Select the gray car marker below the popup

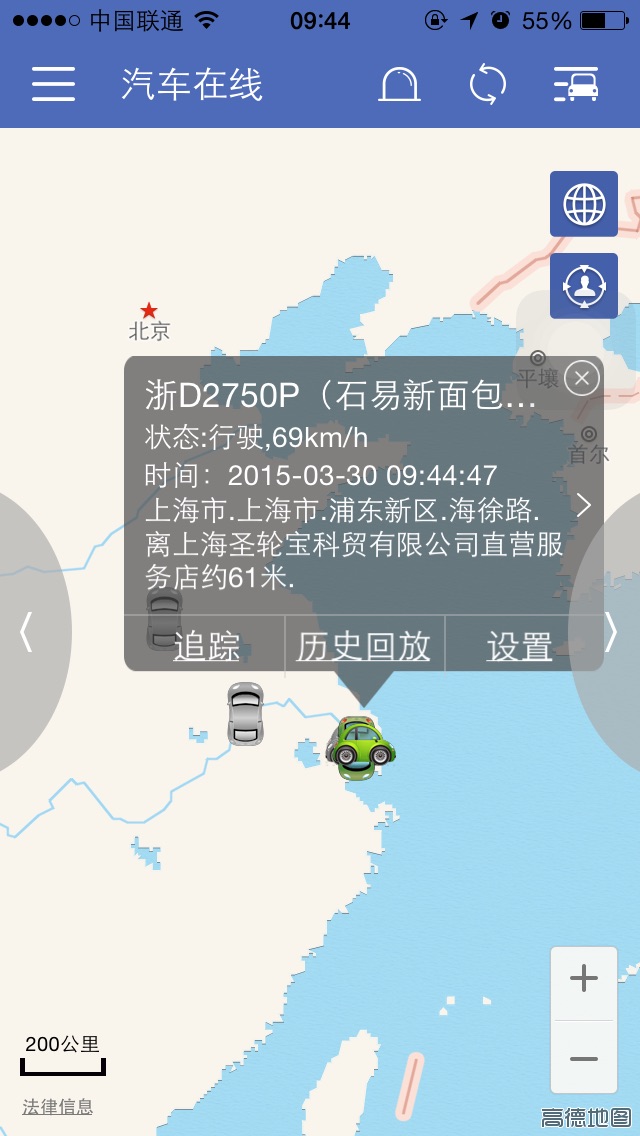tap(245, 713)
